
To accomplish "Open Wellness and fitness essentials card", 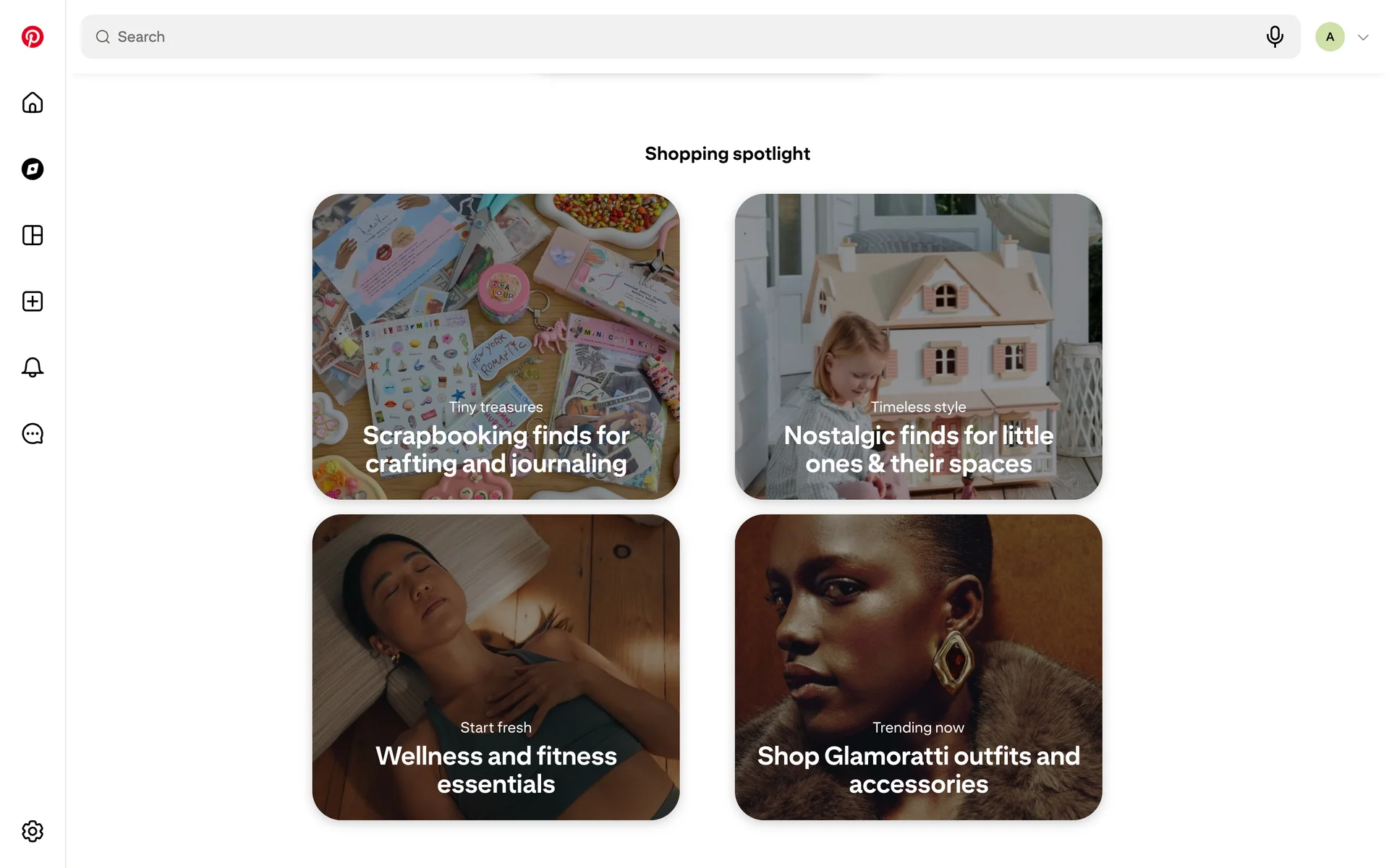I will (x=496, y=667).
